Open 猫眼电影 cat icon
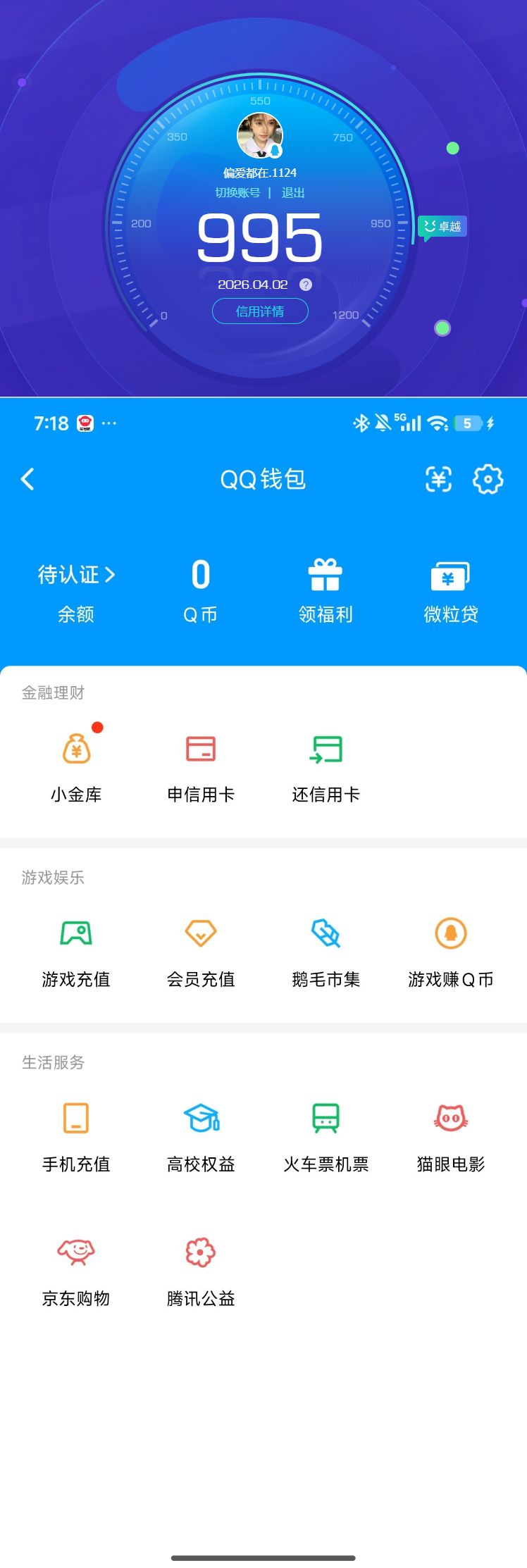The image size is (527, 1568). pos(450,1119)
